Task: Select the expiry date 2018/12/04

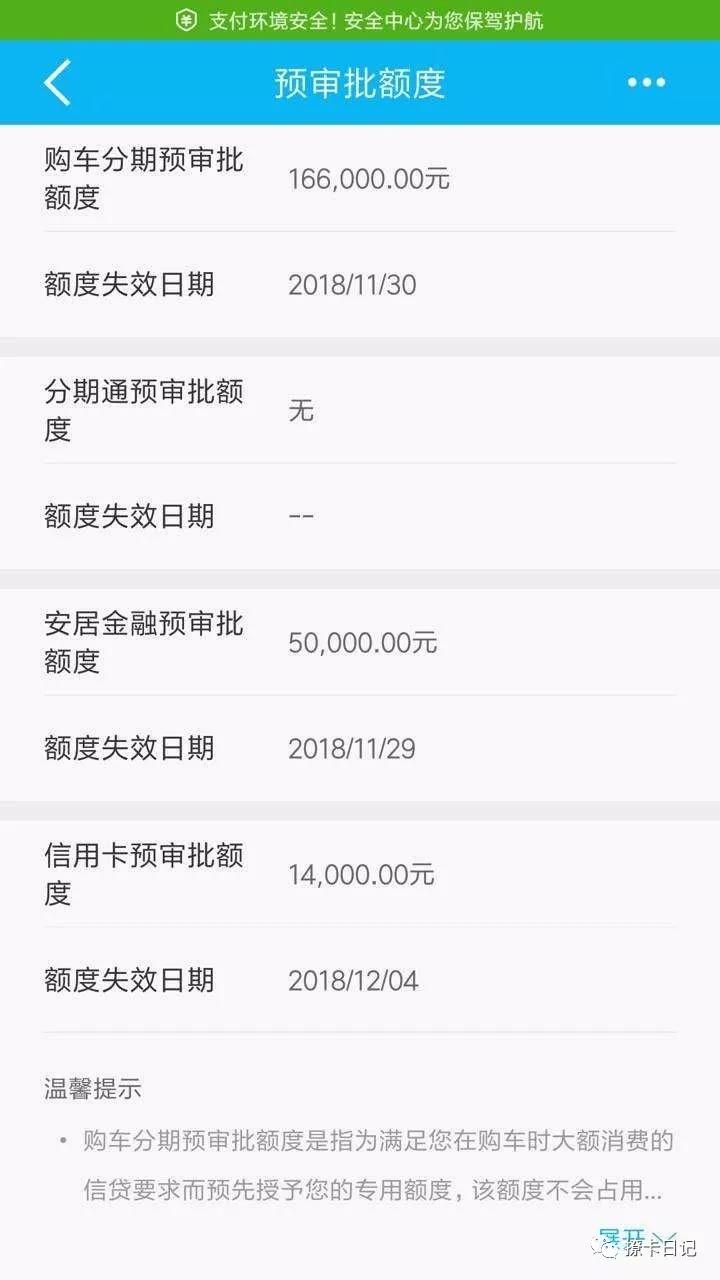Action: pyautogui.click(x=350, y=980)
